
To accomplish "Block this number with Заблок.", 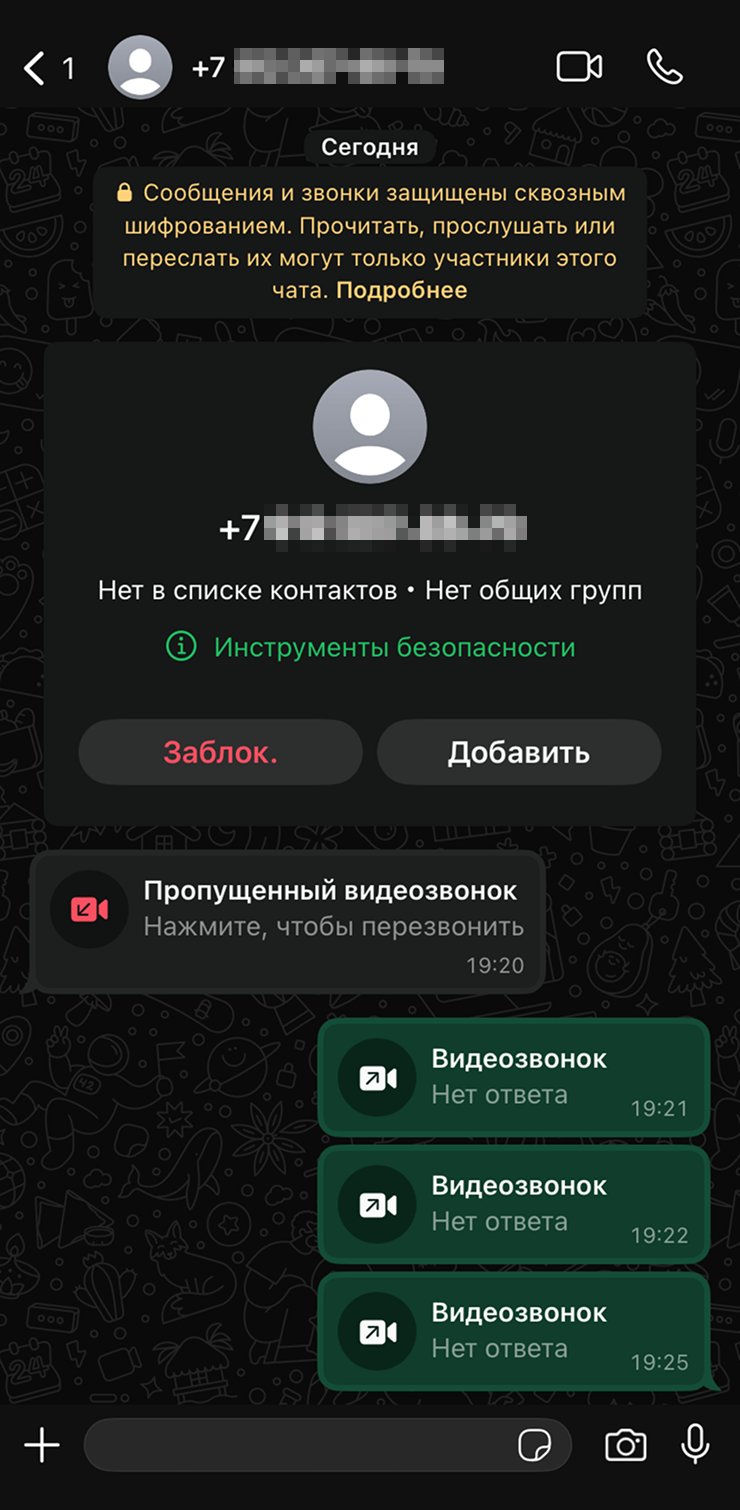I will click(x=220, y=752).
